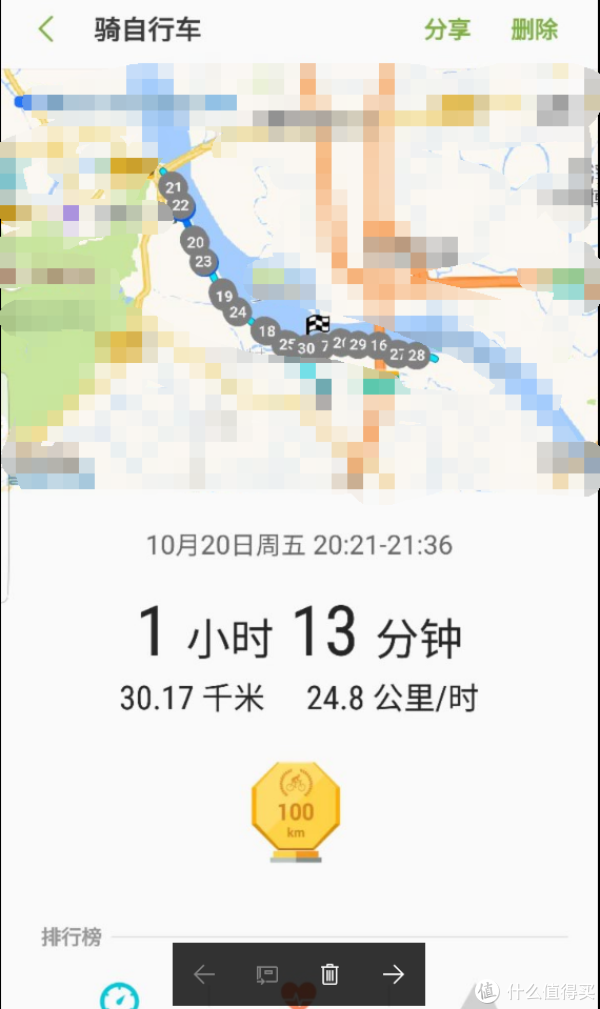Tap the left arrow in bottom toolbar
The height and width of the screenshot is (1009, 600).
tap(204, 974)
